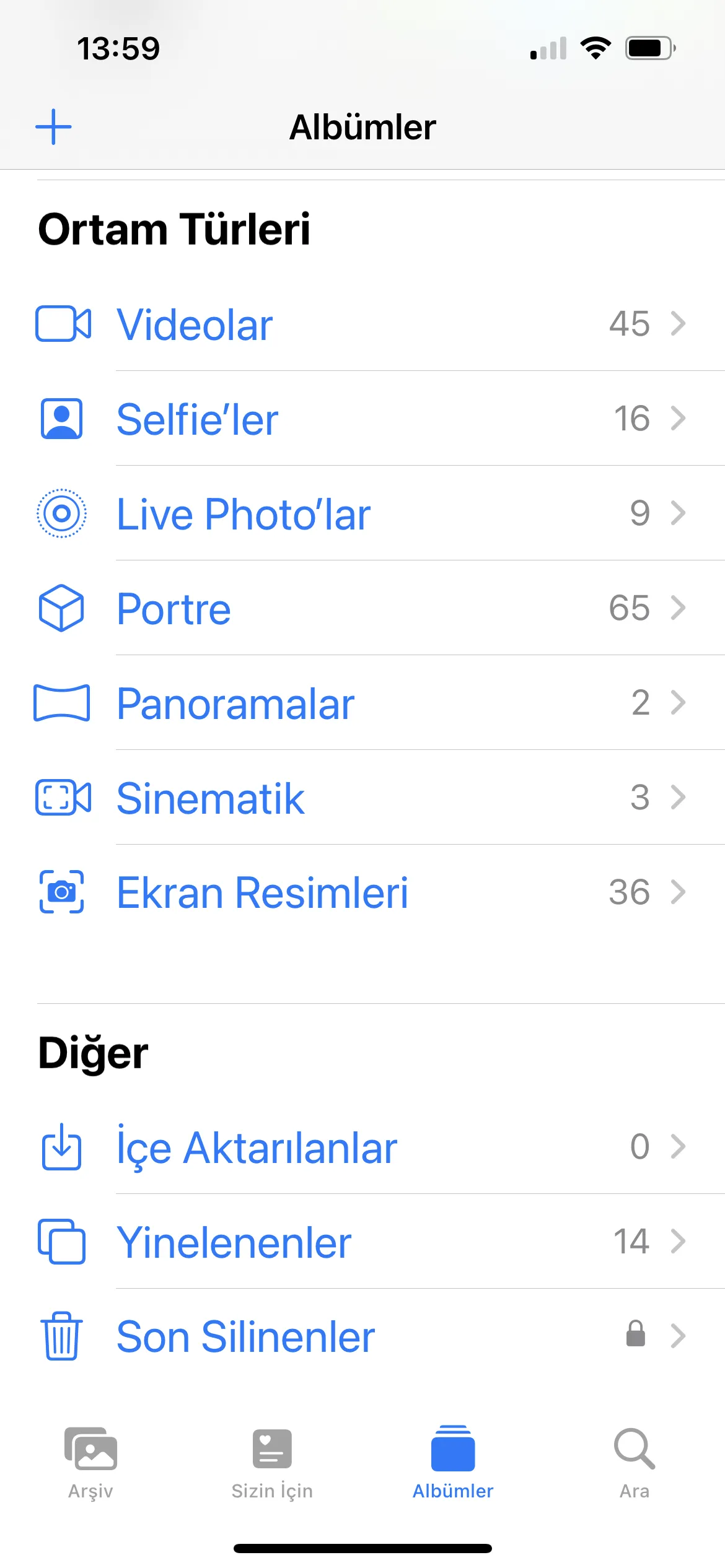The width and height of the screenshot is (725, 1568).
Task: Go to Sizin İçin tab
Action: (272, 1461)
